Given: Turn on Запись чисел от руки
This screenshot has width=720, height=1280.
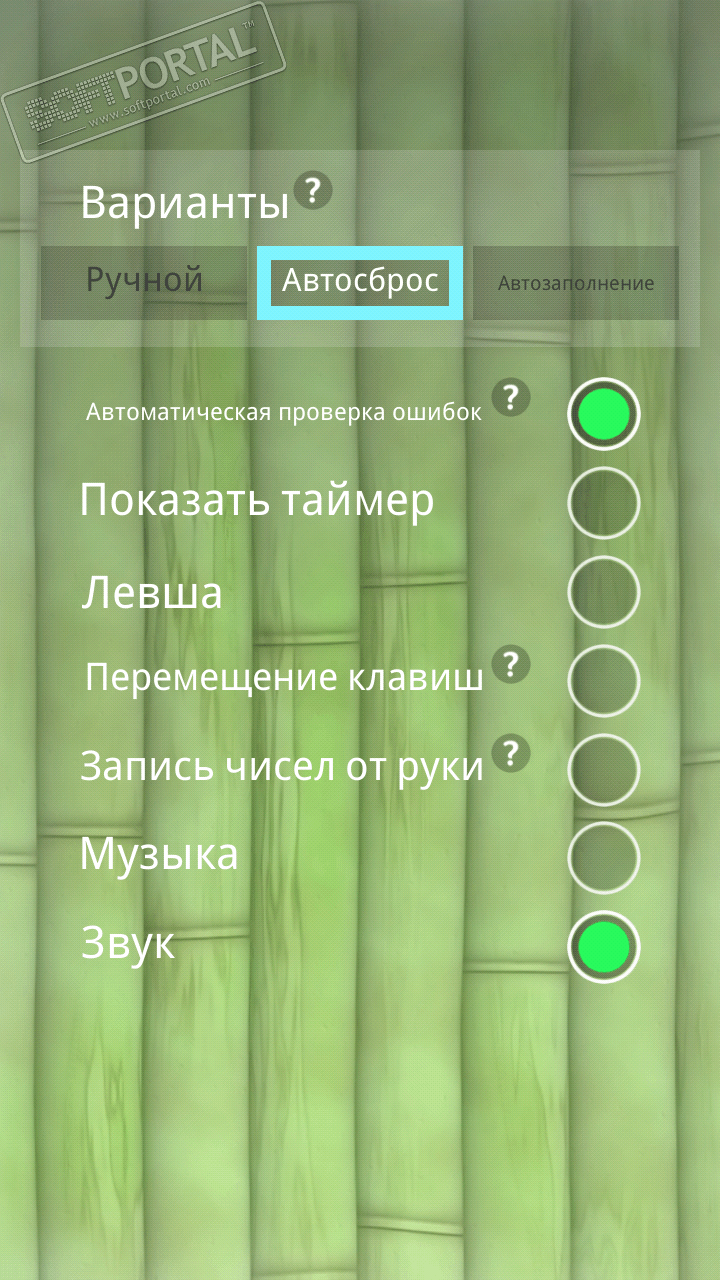Looking at the screenshot, I should (603, 770).
